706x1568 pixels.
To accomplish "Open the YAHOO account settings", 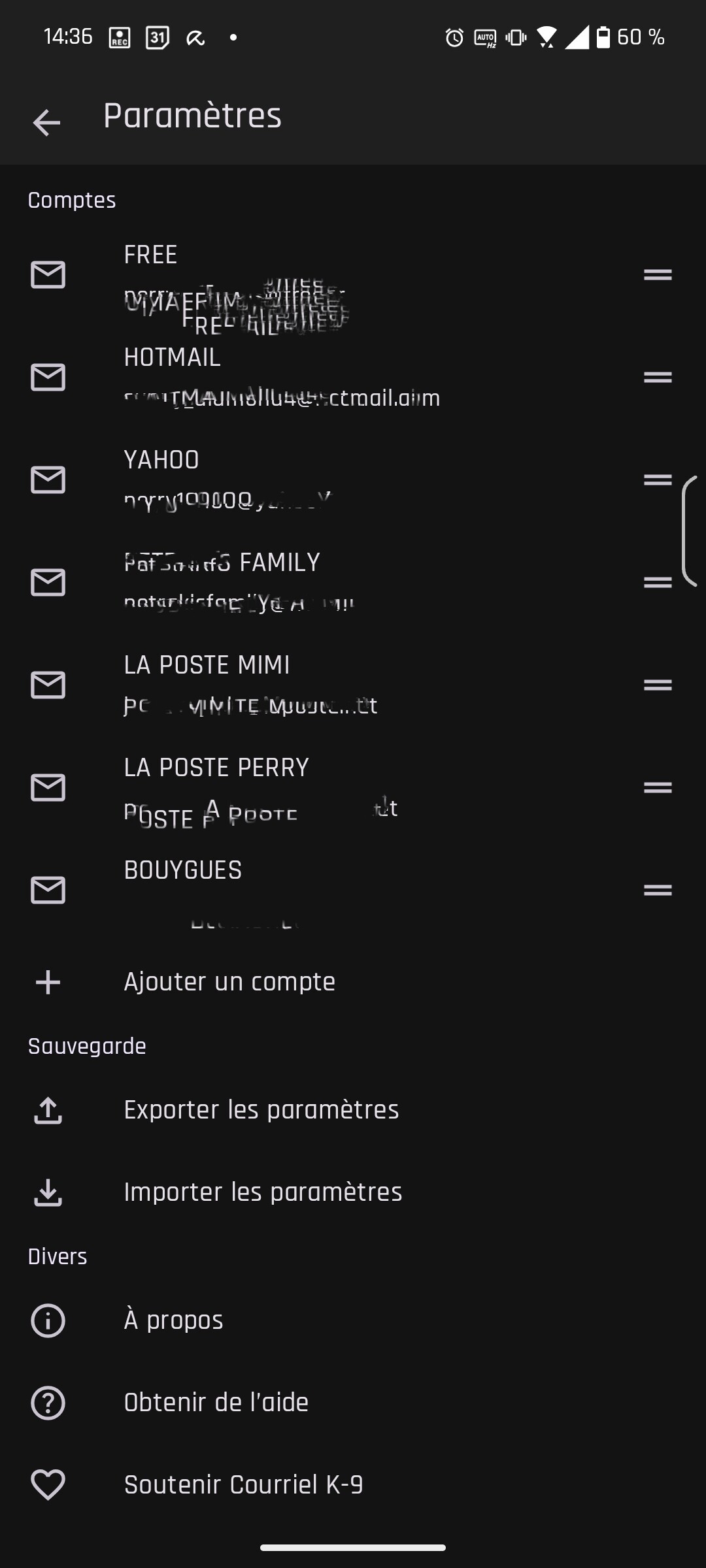I will [261, 480].
